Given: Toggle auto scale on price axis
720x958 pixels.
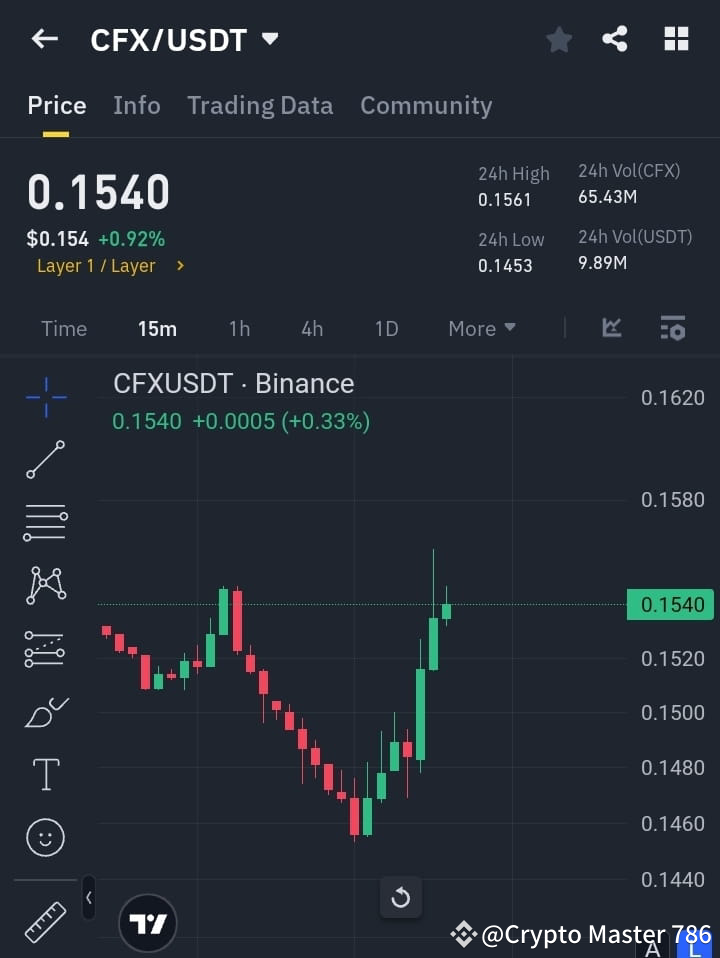Looking at the screenshot, I should pos(652,945).
